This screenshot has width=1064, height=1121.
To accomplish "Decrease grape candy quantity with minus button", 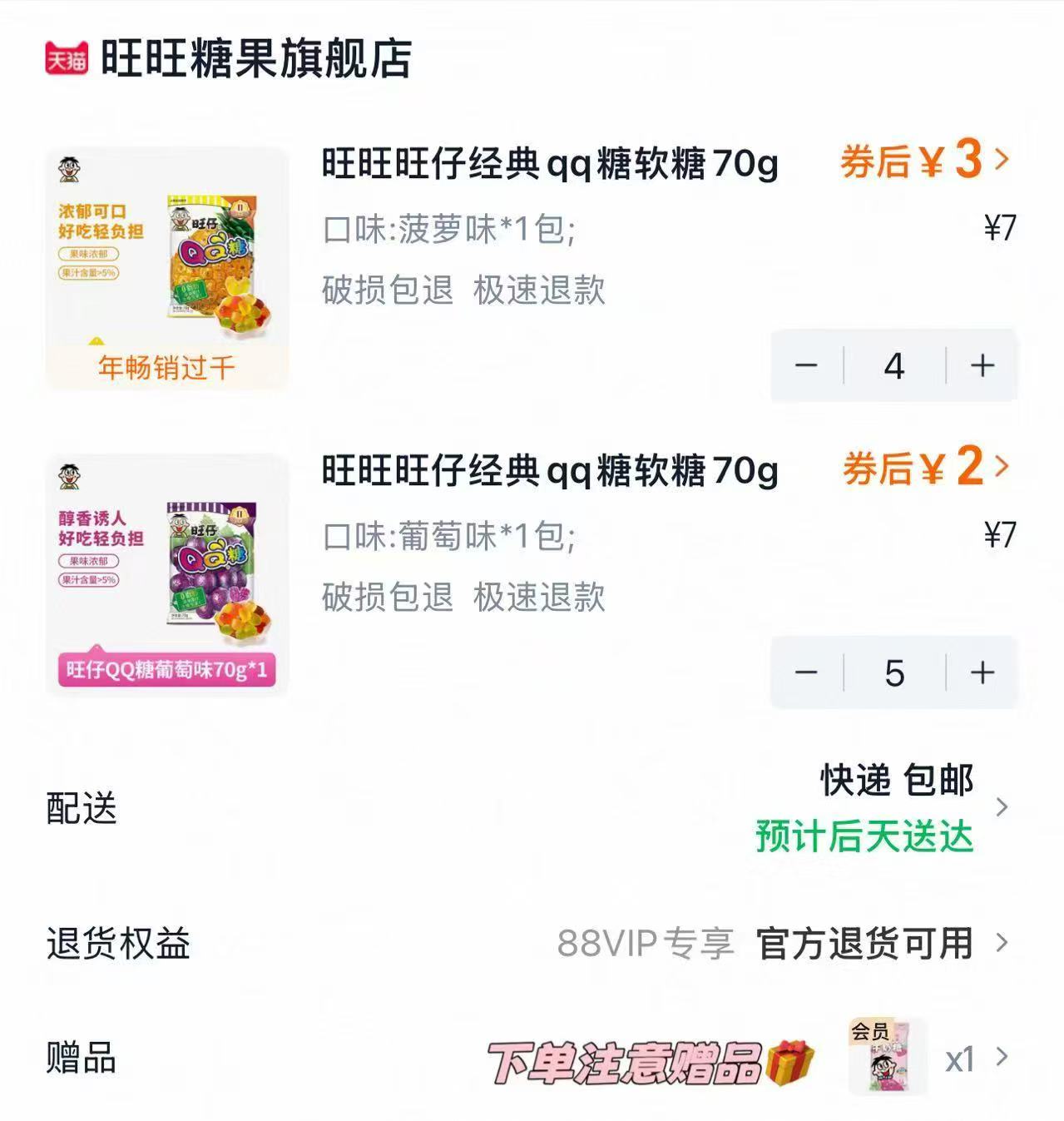I will [809, 674].
